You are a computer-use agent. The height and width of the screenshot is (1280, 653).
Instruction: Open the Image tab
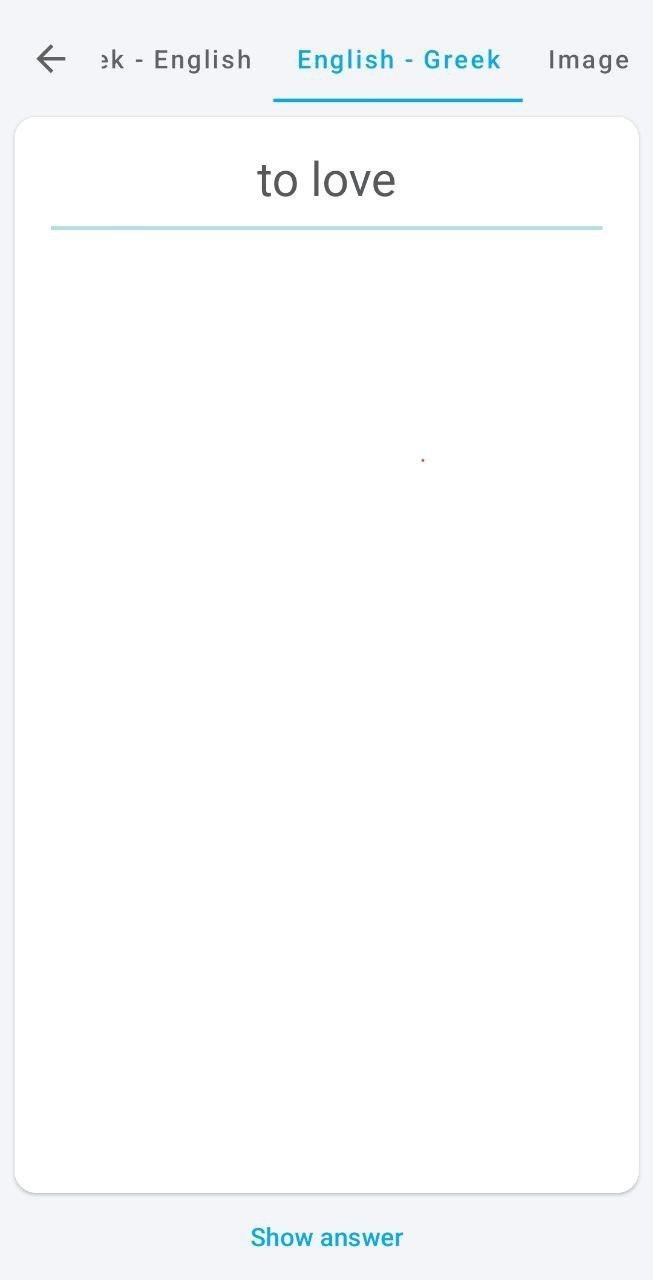coord(588,60)
